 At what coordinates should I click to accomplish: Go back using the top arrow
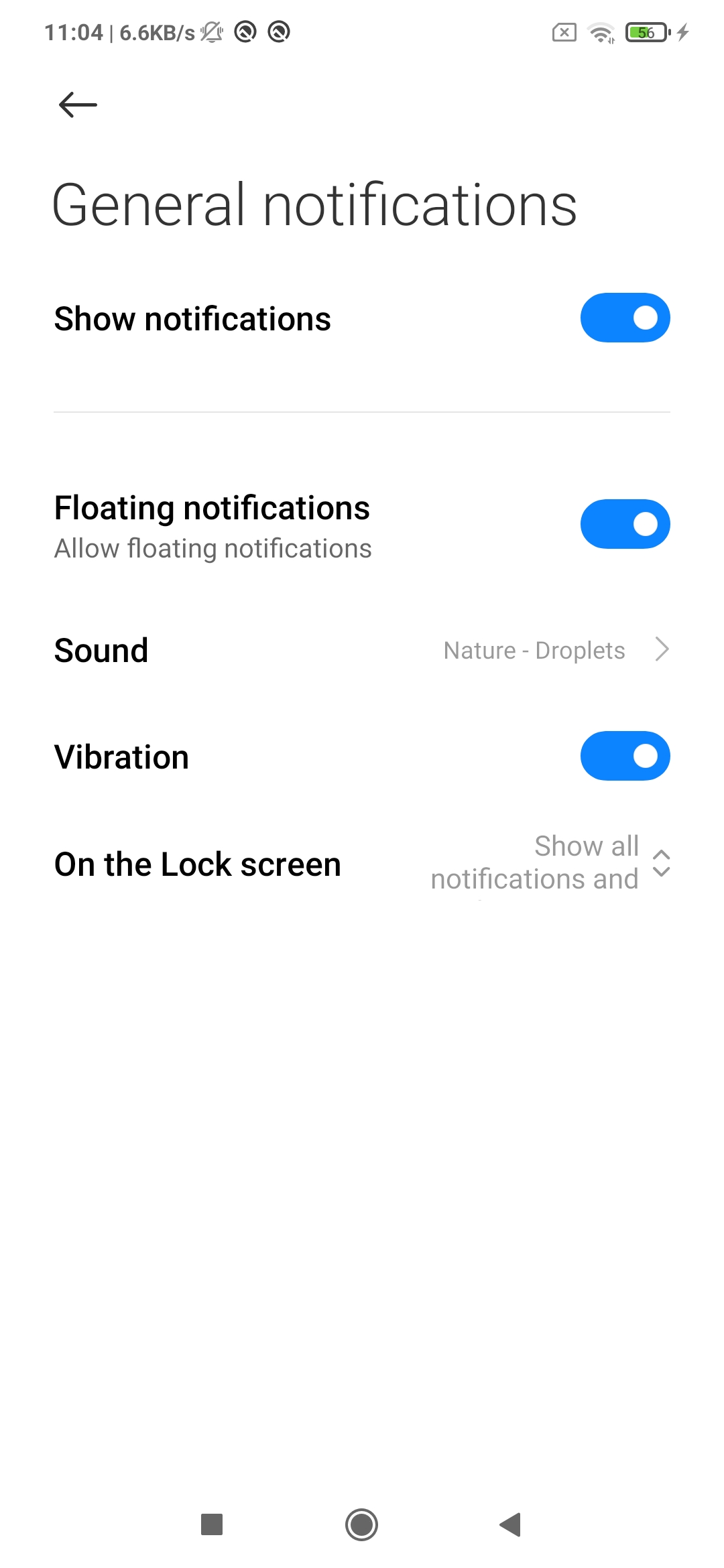coord(78,105)
